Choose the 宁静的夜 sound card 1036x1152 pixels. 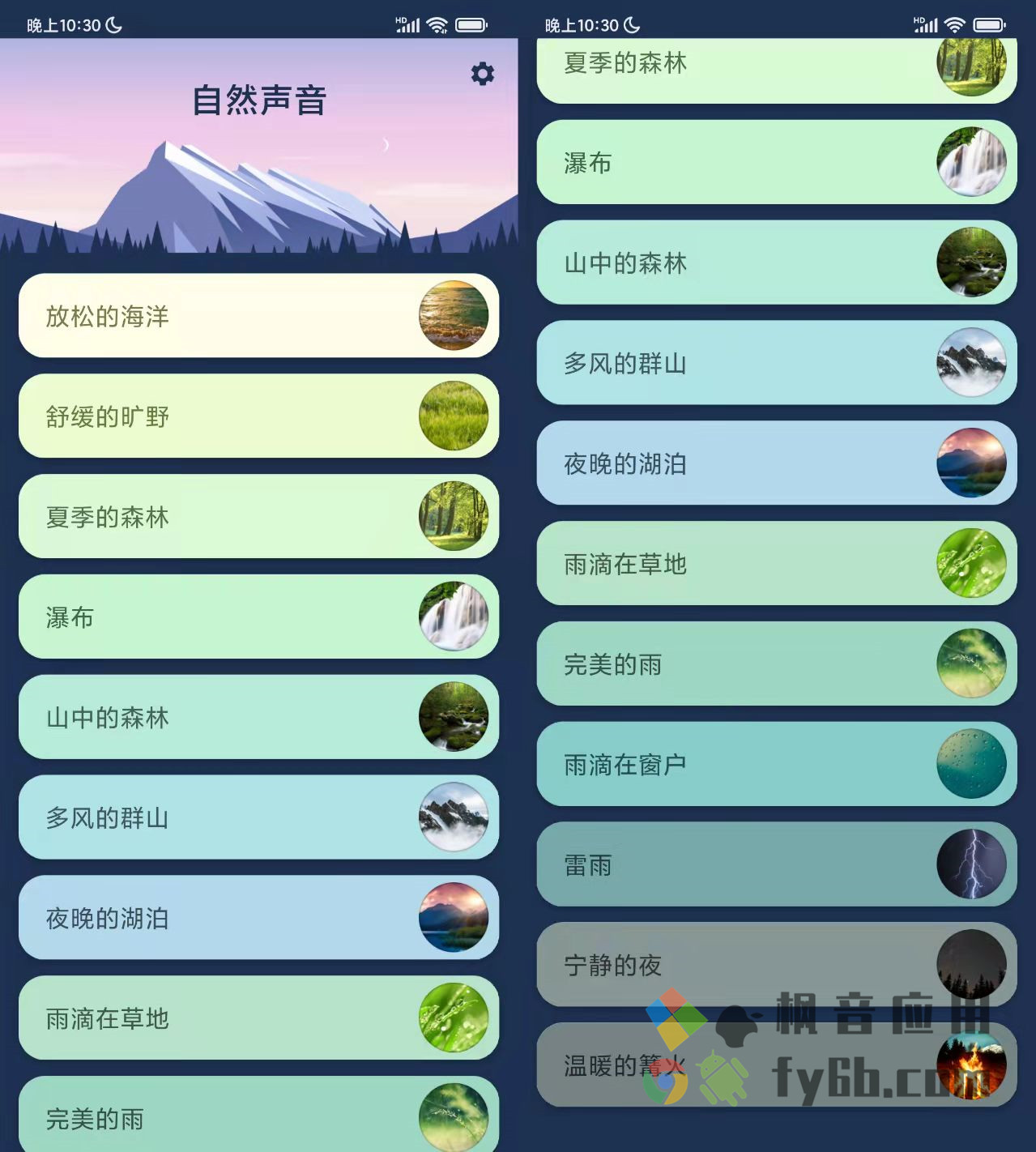coord(775,964)
